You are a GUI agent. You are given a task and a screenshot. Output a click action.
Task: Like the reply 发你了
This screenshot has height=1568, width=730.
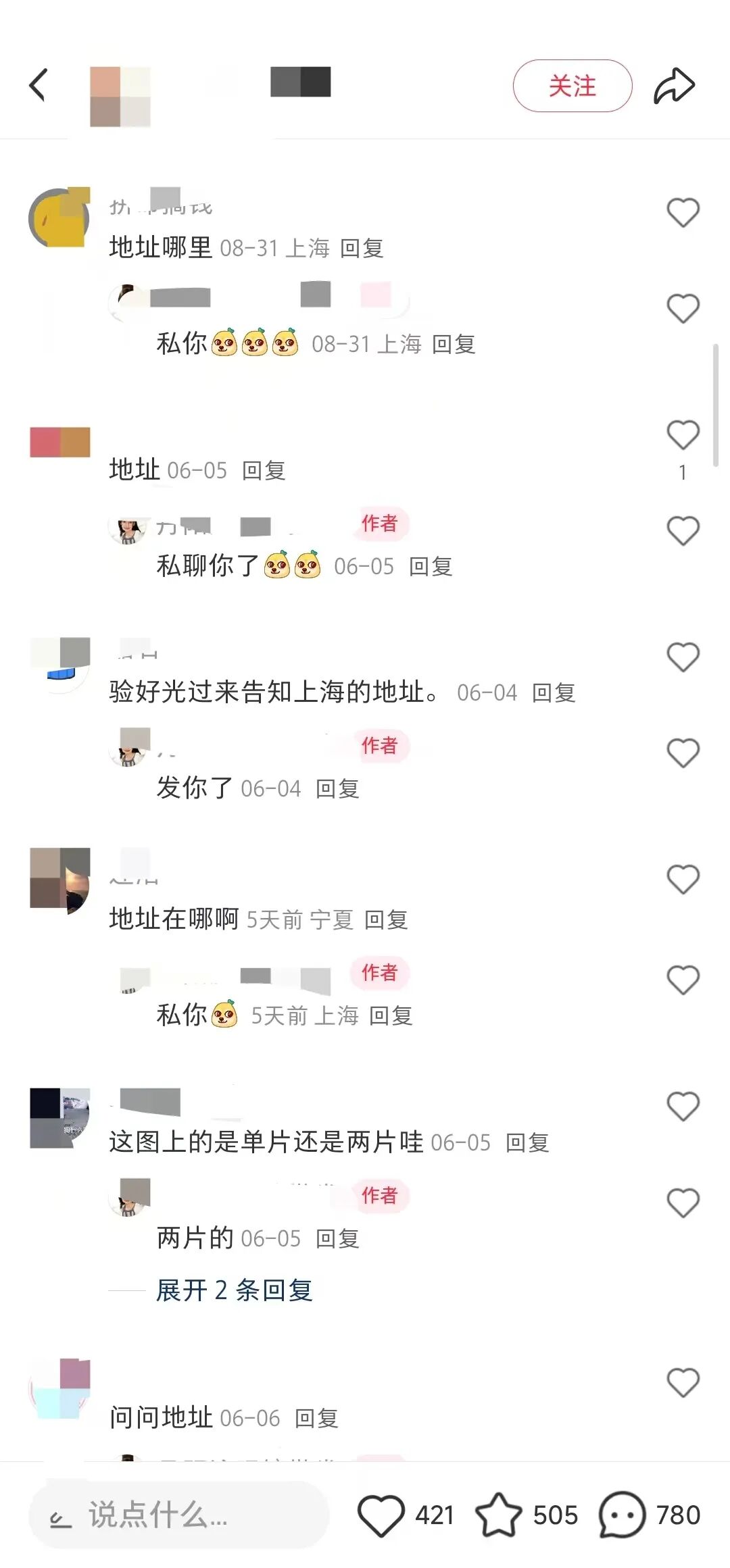[x=683, y=753]
